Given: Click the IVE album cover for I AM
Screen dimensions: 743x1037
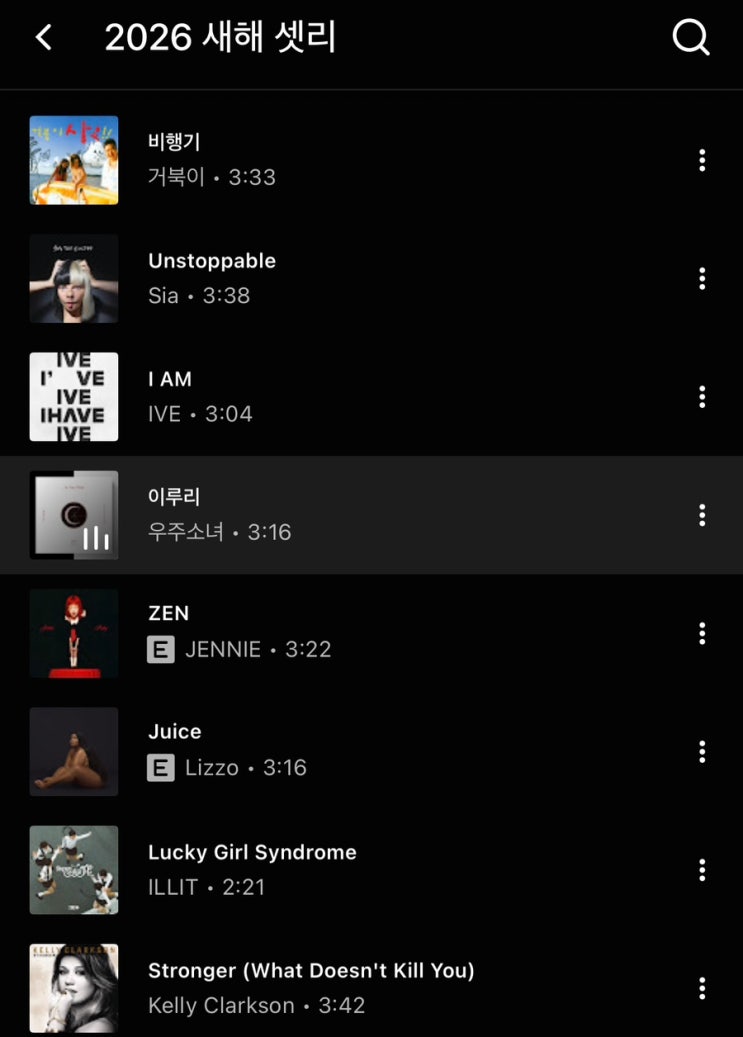Looking at the screenshot, I should click(x=74, y=397).
